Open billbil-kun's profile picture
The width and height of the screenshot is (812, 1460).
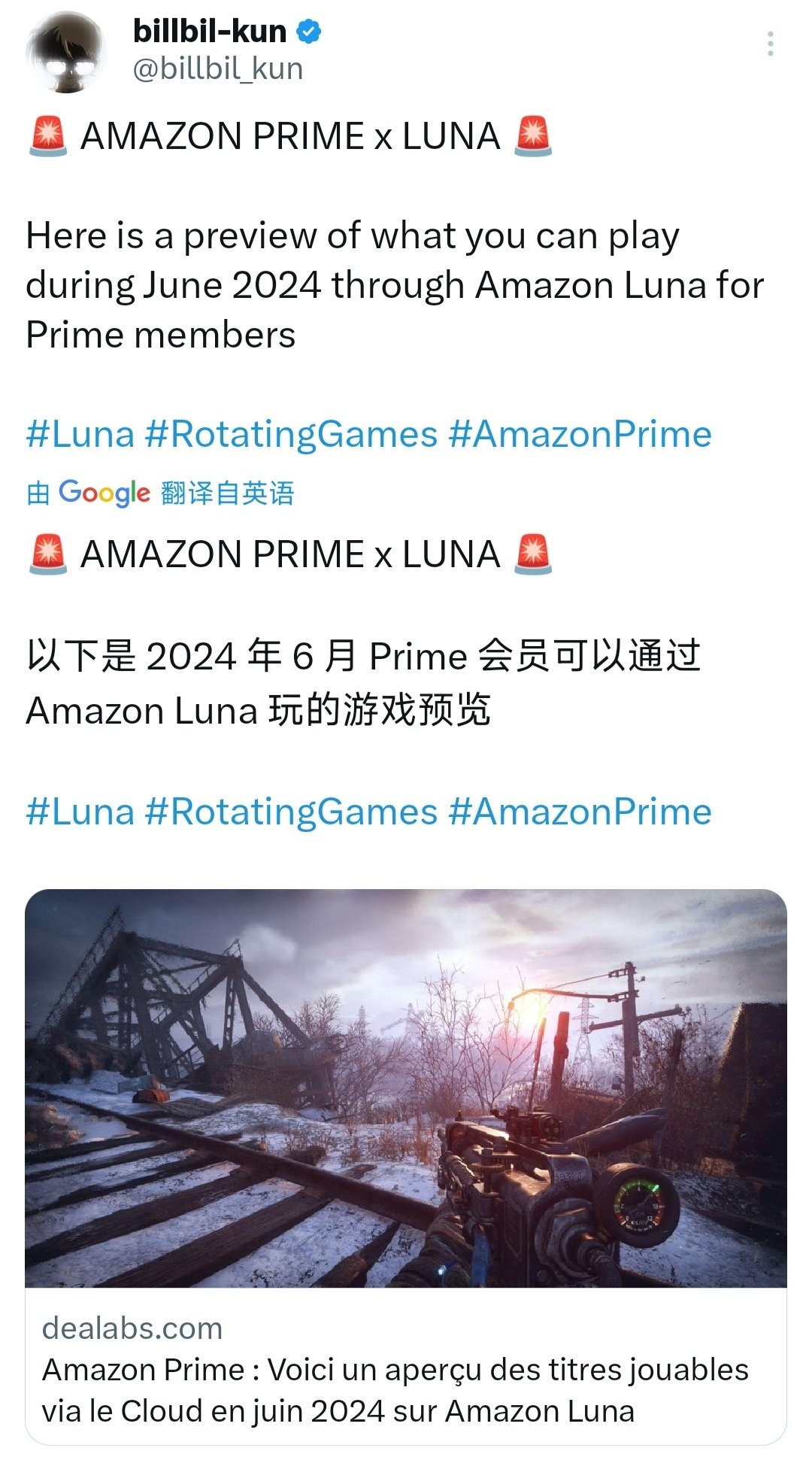pyautogui.click(x=67, y=50)
